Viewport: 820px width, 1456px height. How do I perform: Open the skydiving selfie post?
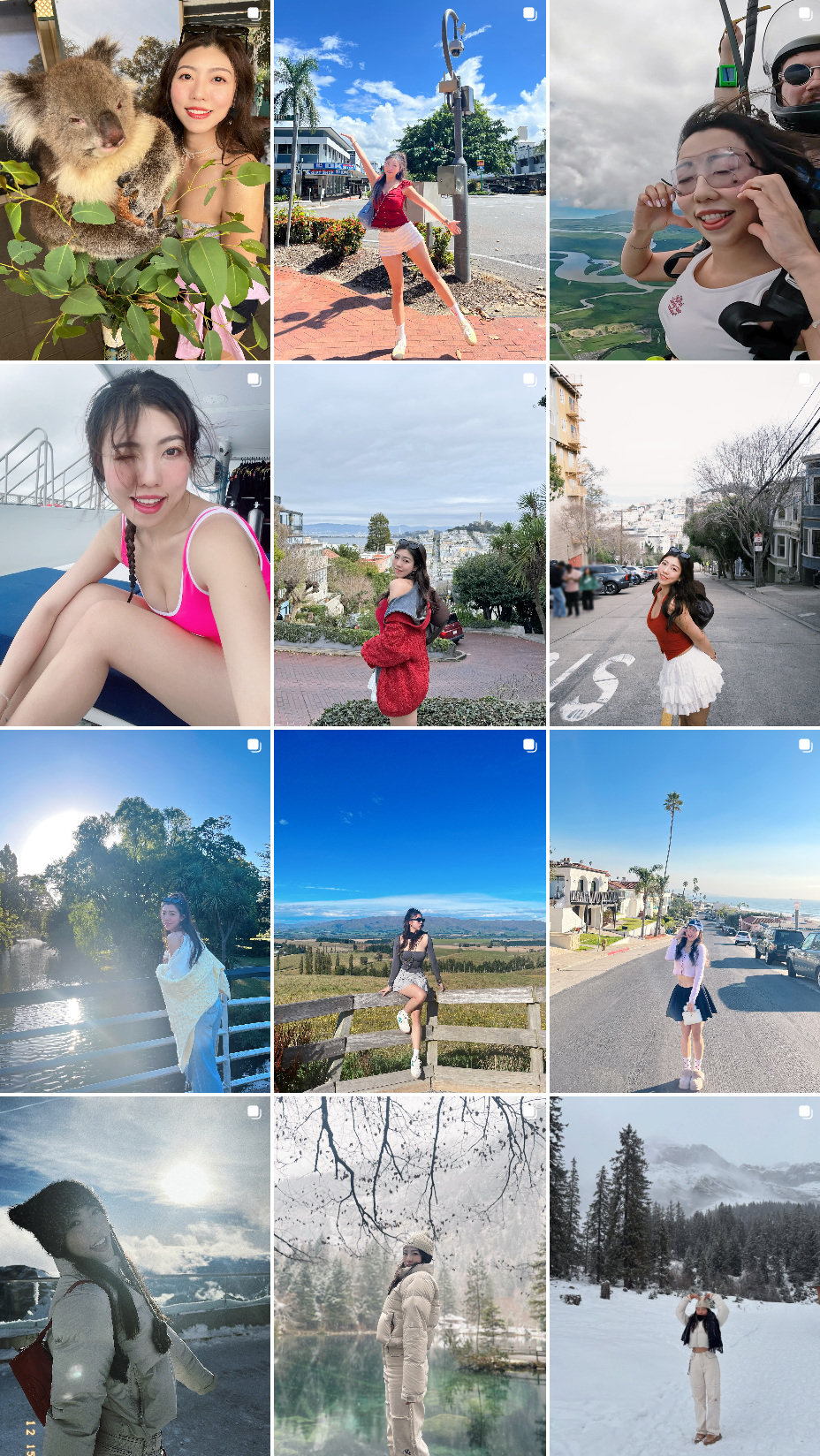(x=685, y=180)
